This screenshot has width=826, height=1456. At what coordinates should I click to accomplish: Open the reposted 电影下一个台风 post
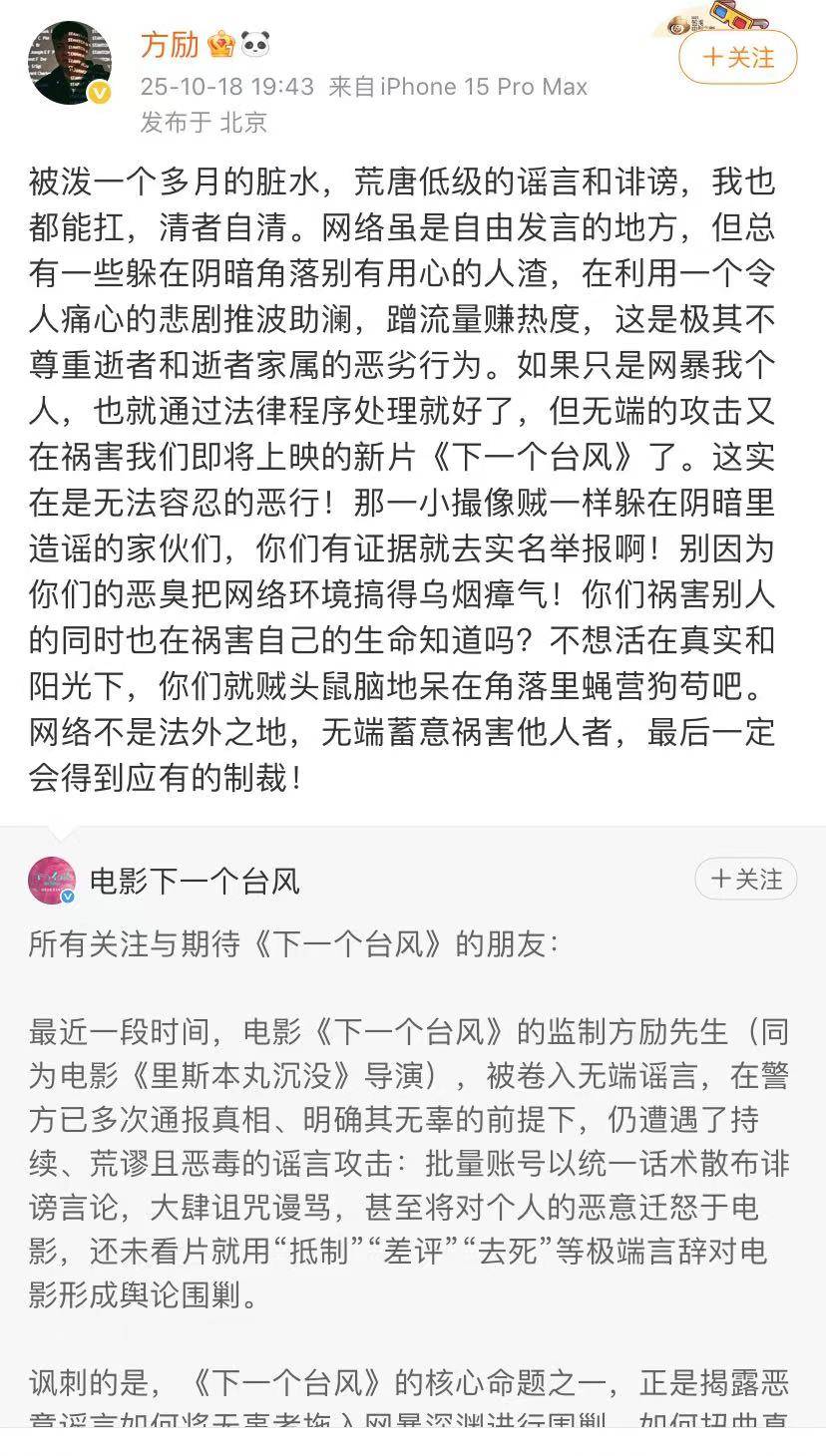tap(409, 1147)
